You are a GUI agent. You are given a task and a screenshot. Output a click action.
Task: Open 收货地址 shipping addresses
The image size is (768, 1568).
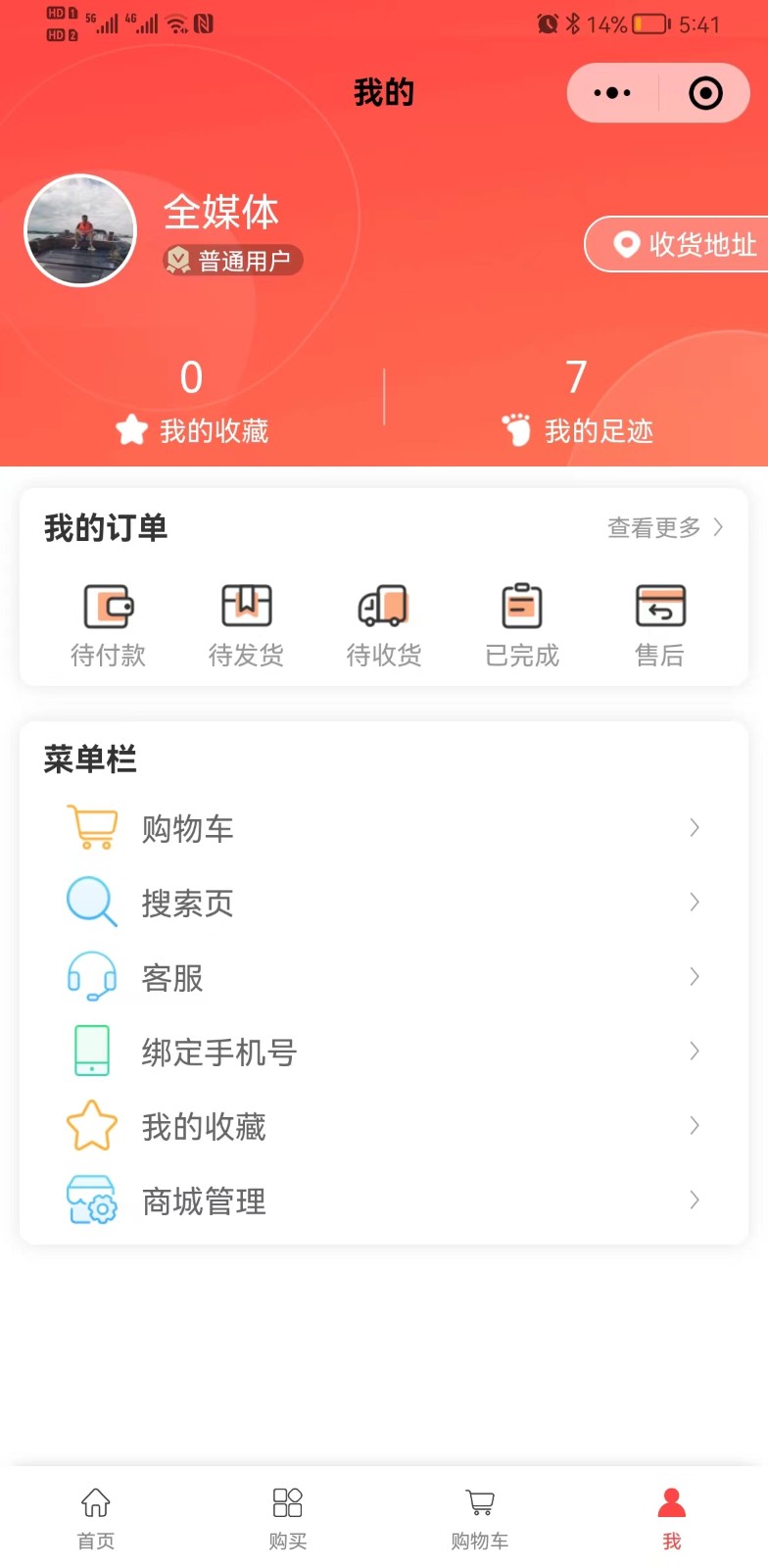pyautogui.click(x=686, y=244)
